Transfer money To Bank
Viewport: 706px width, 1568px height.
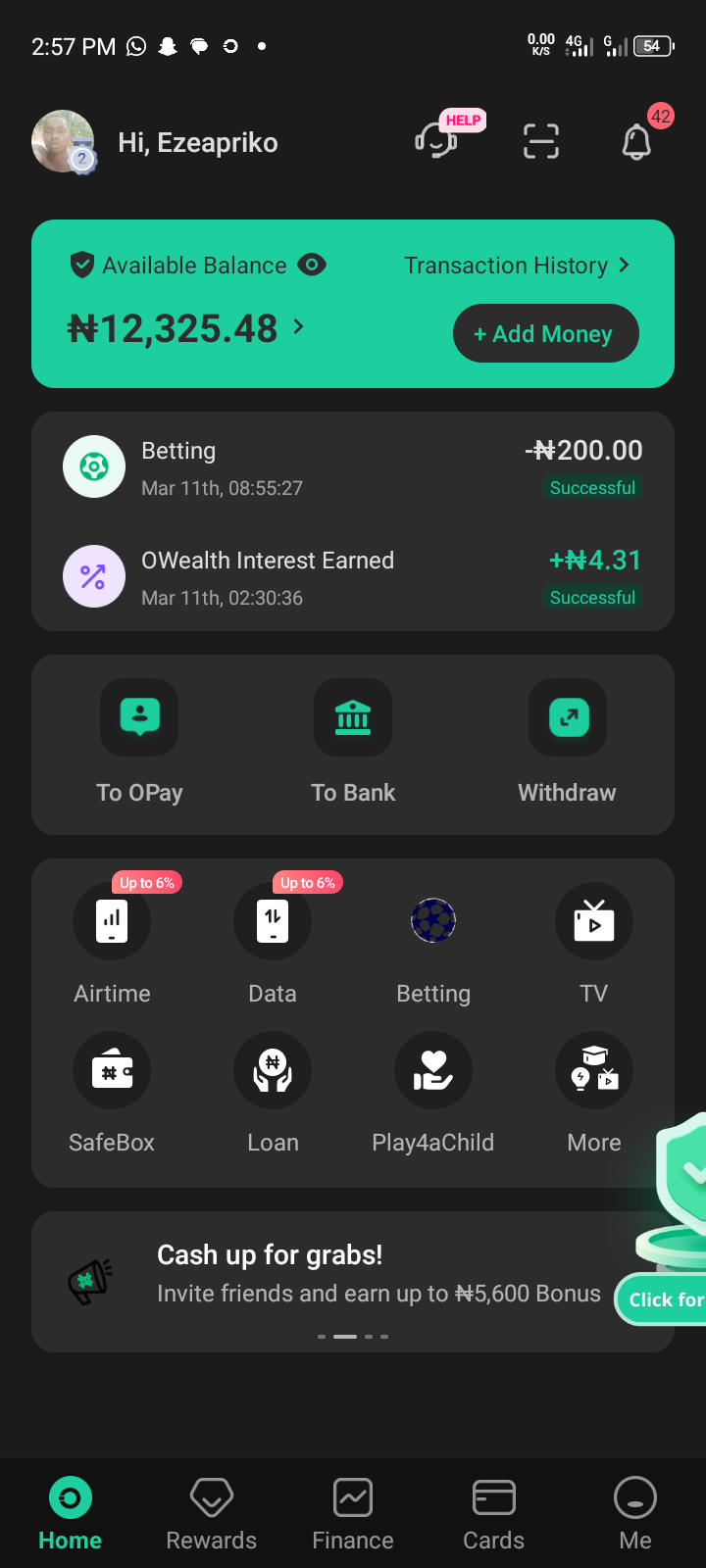(x=353, y=743)
